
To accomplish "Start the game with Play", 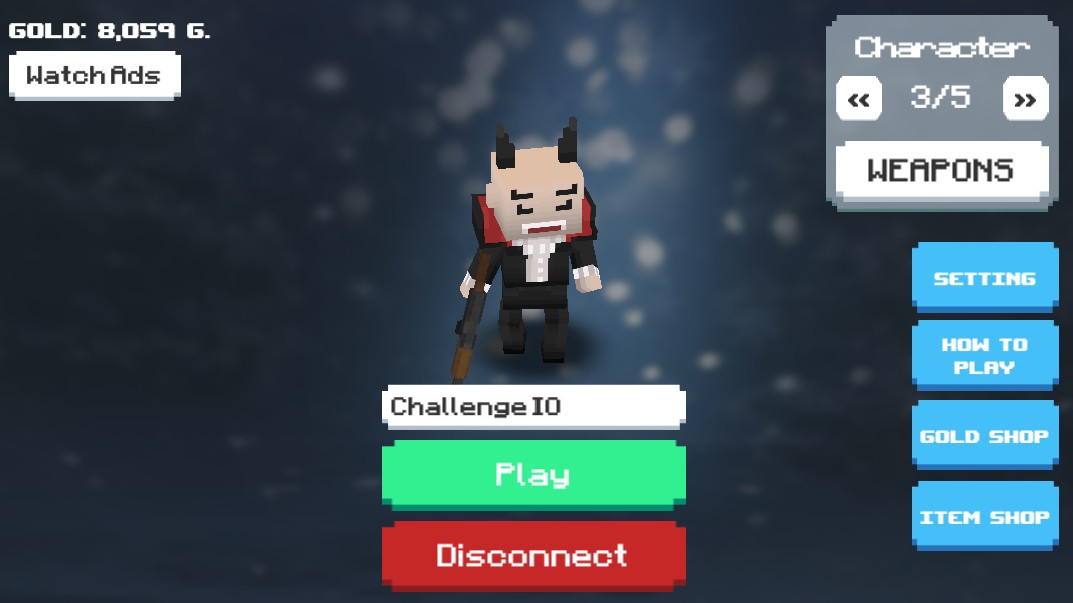I will pyautogui.click(x=533, y=474).
